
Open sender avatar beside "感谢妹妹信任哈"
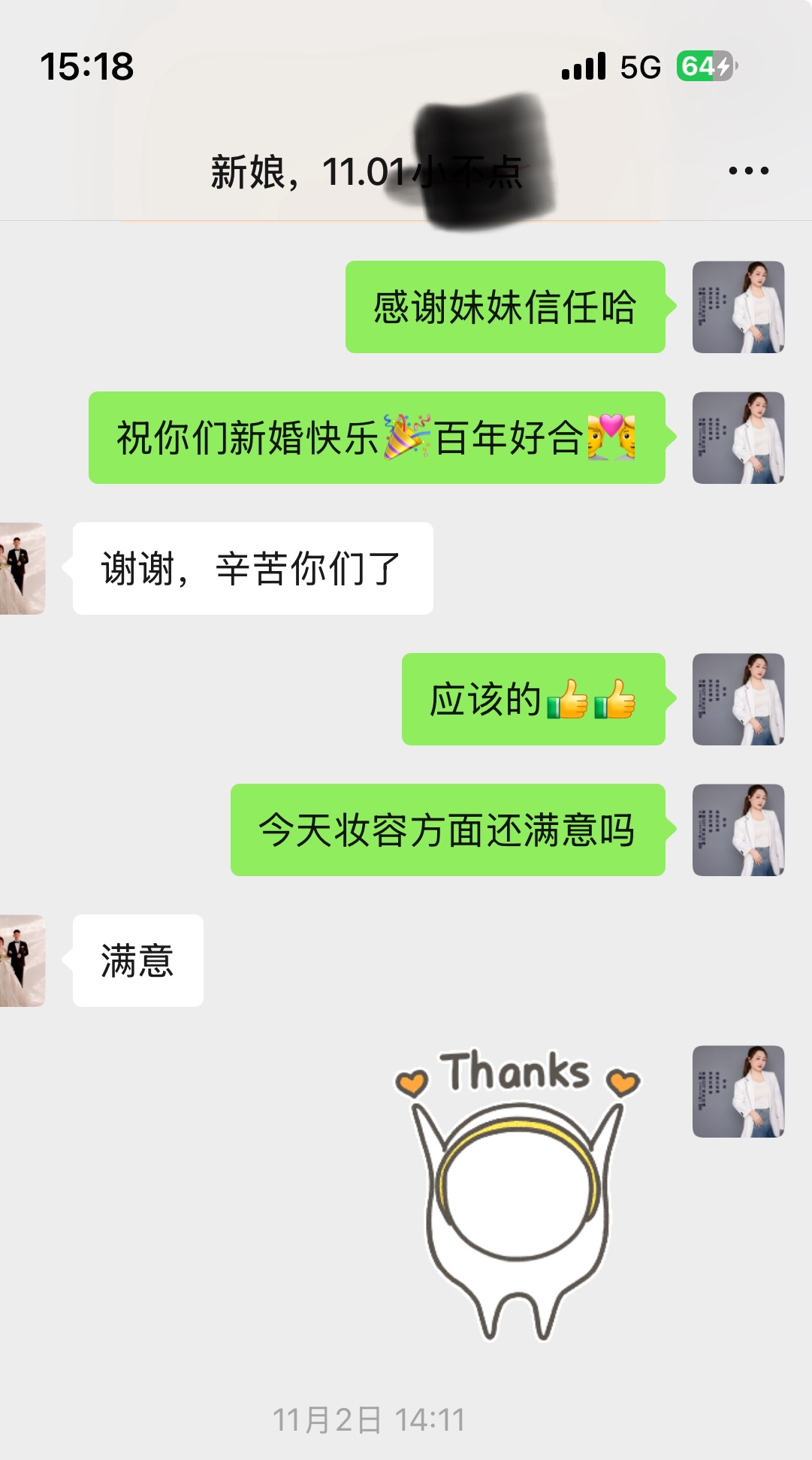click(x=738, y=307)
